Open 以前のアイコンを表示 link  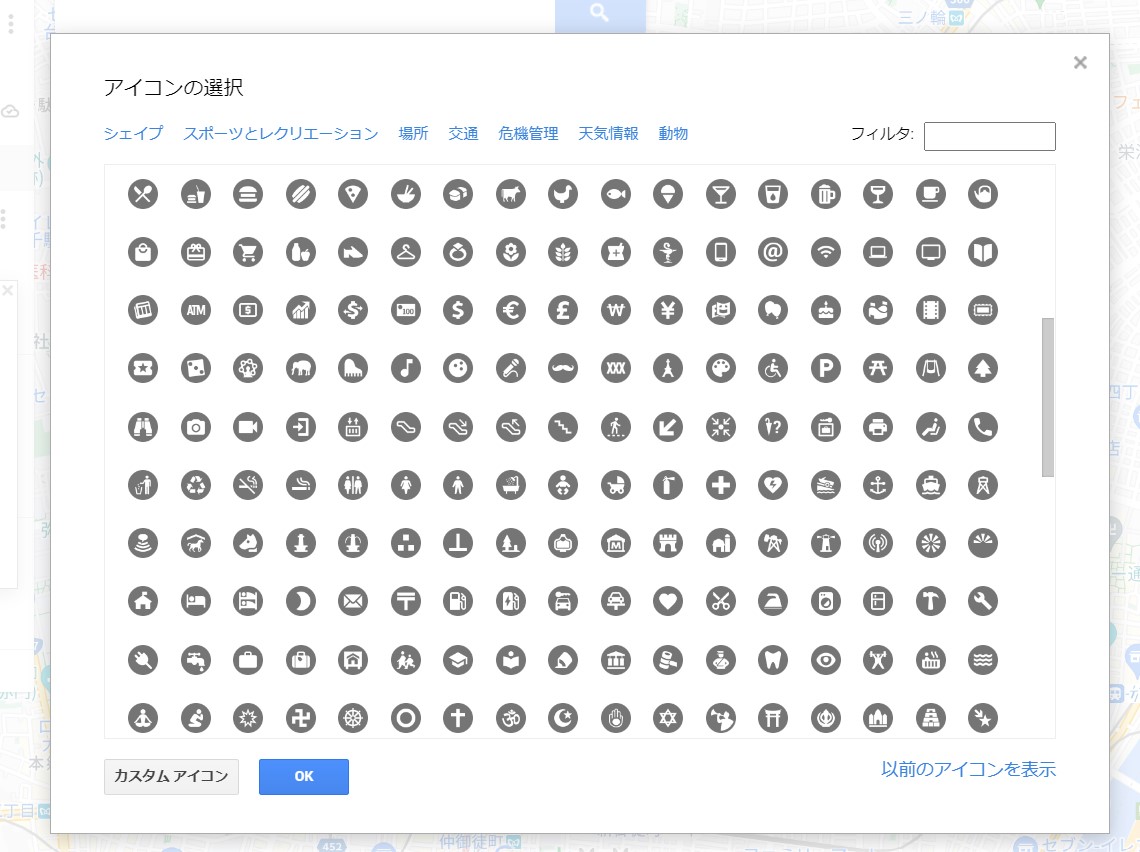968,769
